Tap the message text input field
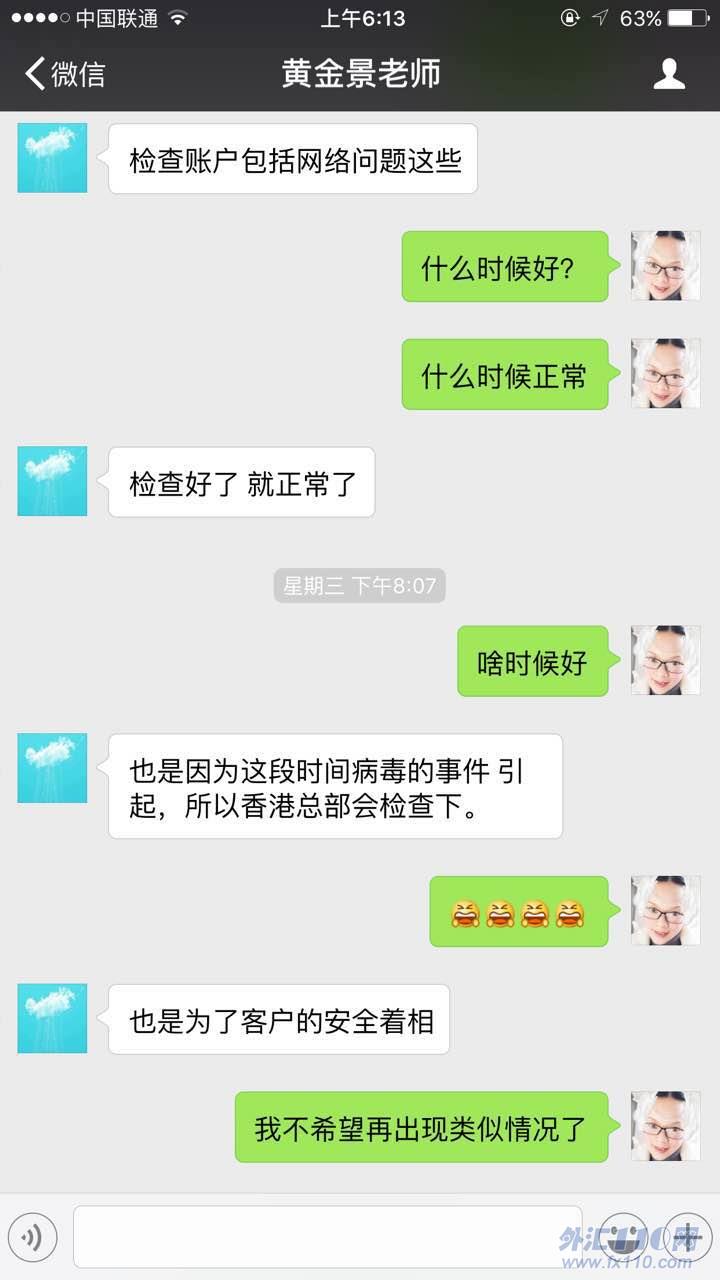 [327, 1238]
